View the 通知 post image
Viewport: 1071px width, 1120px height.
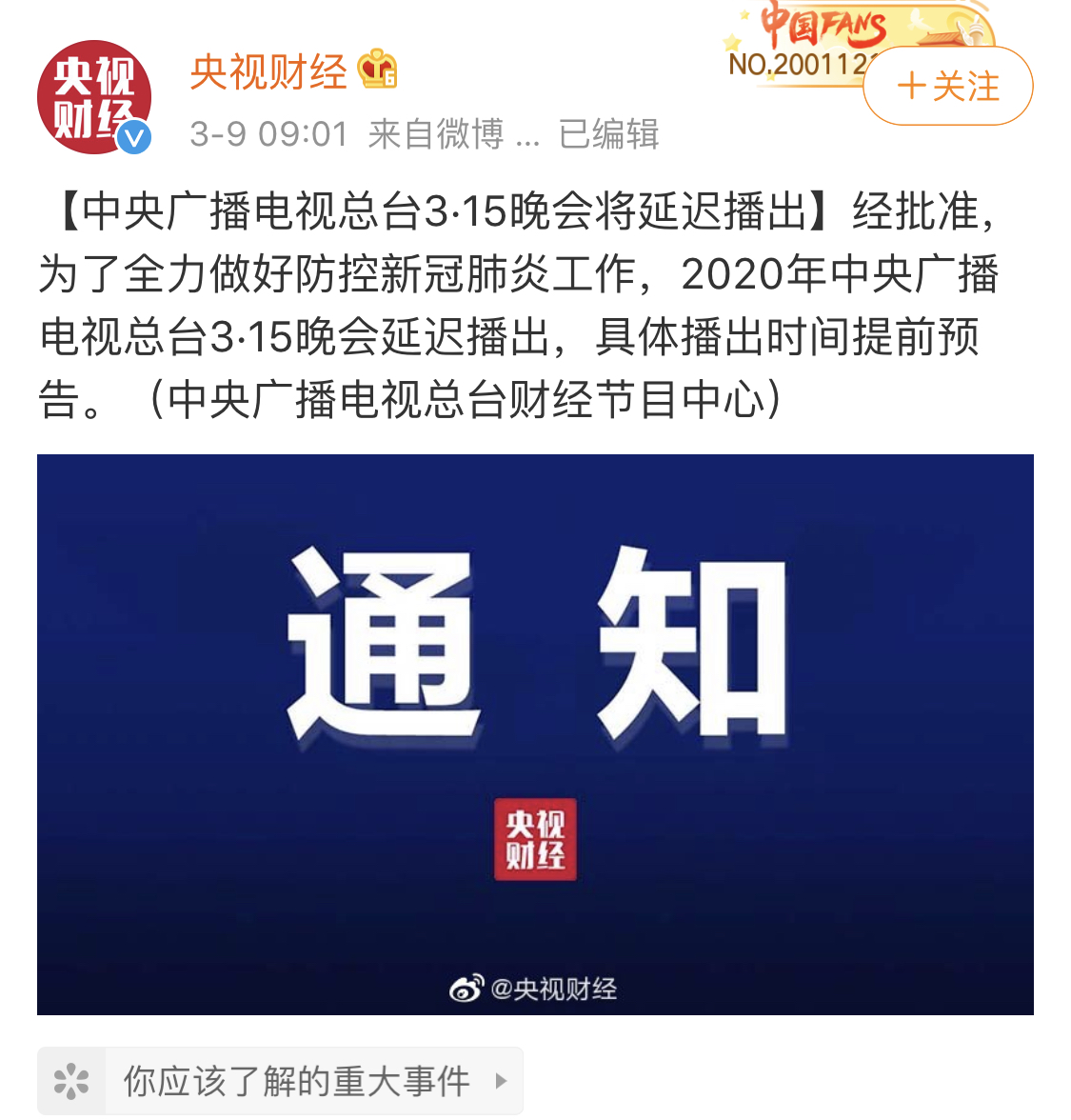(x=535, y=733)
